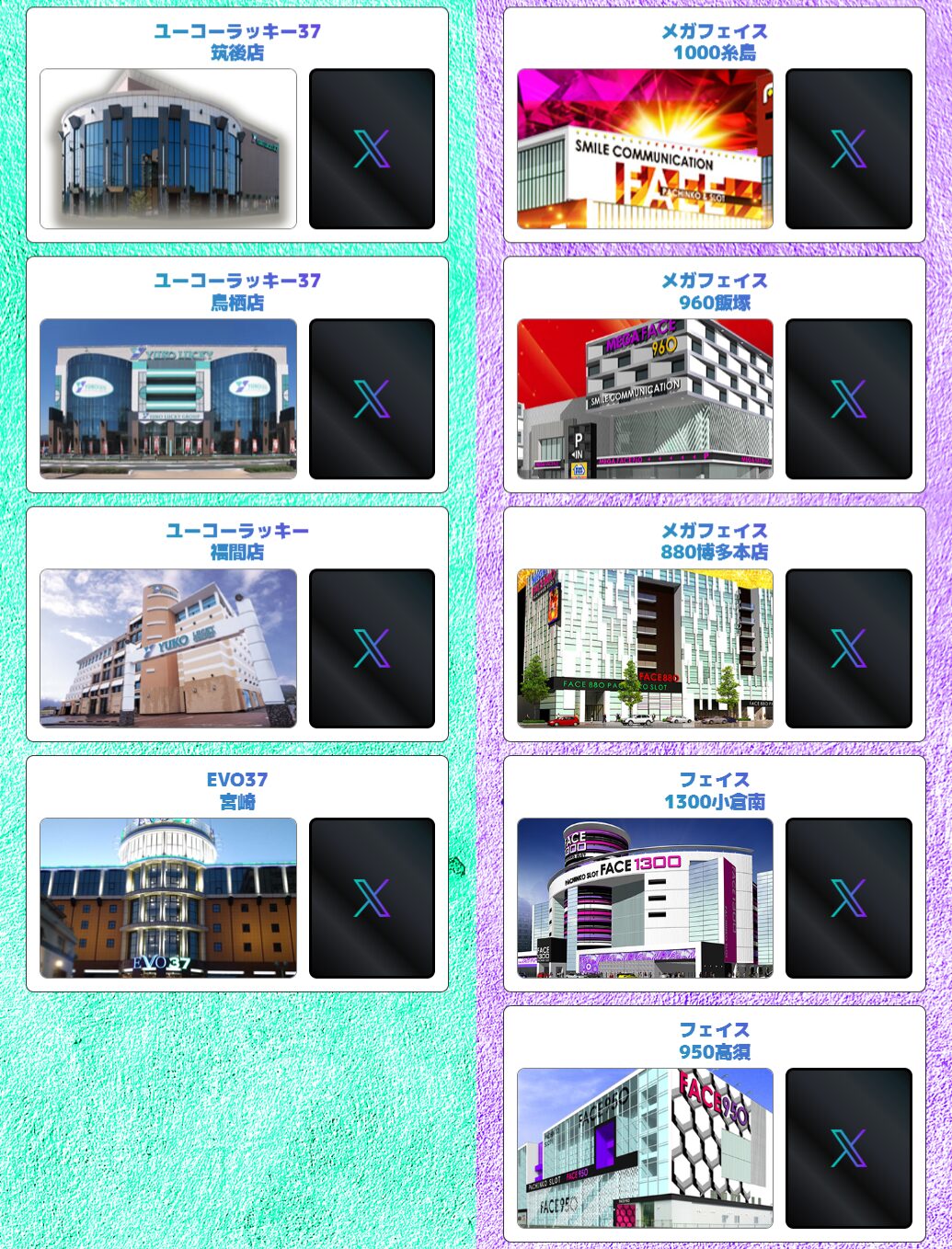952x1249 pixels.
Task: Open フェイス950高須 store image
Action: pos(645,1148)
